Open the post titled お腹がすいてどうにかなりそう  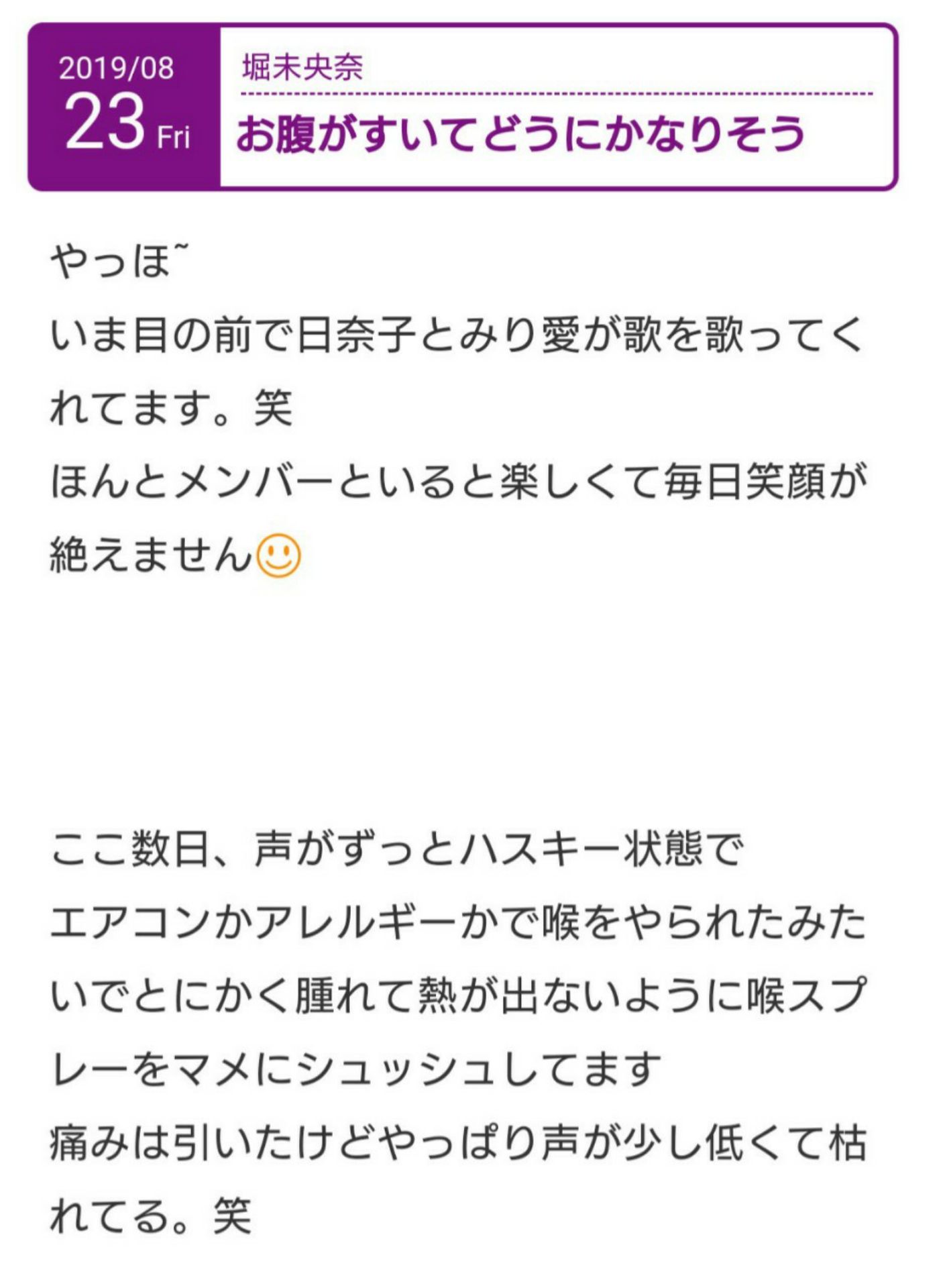(520, 134)
